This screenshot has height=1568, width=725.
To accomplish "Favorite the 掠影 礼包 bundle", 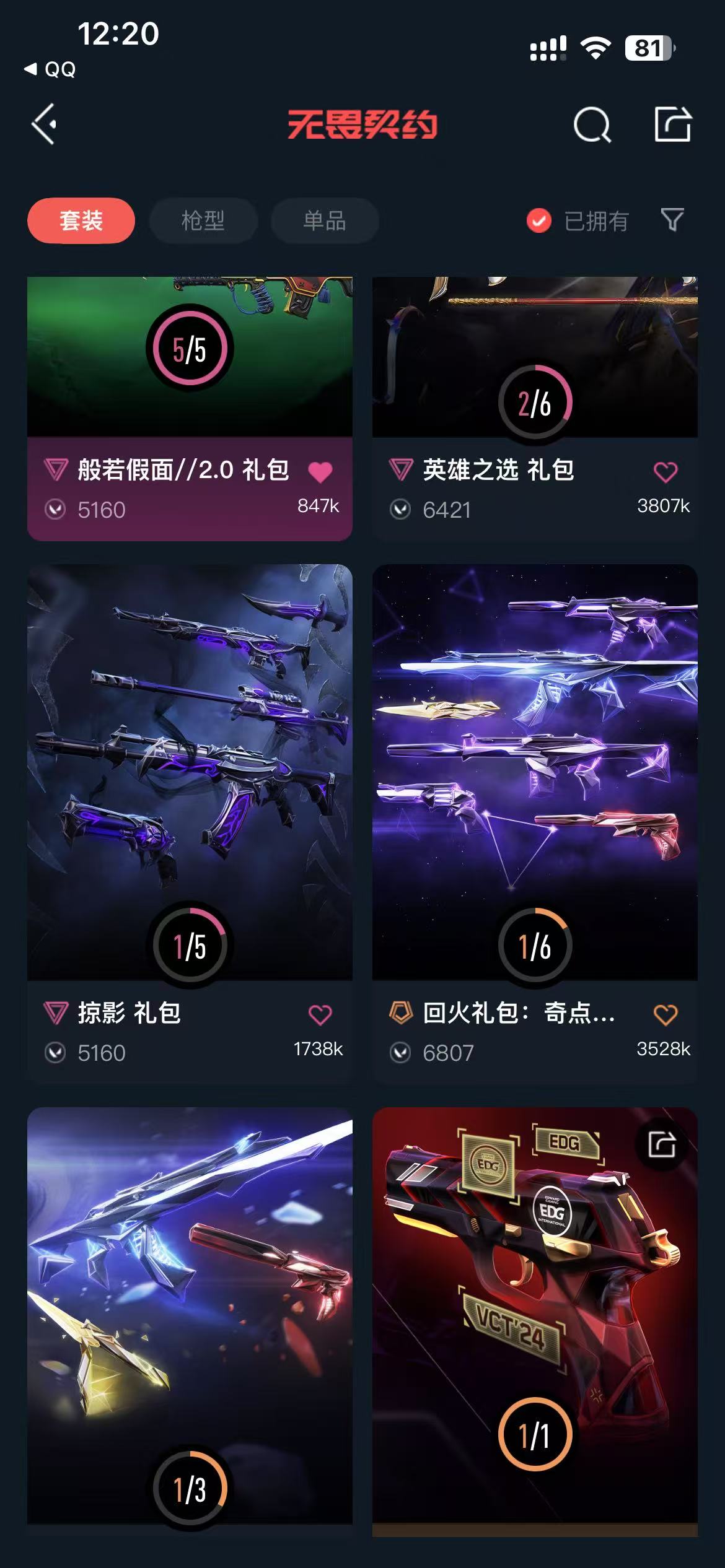I will [320, 1015].
